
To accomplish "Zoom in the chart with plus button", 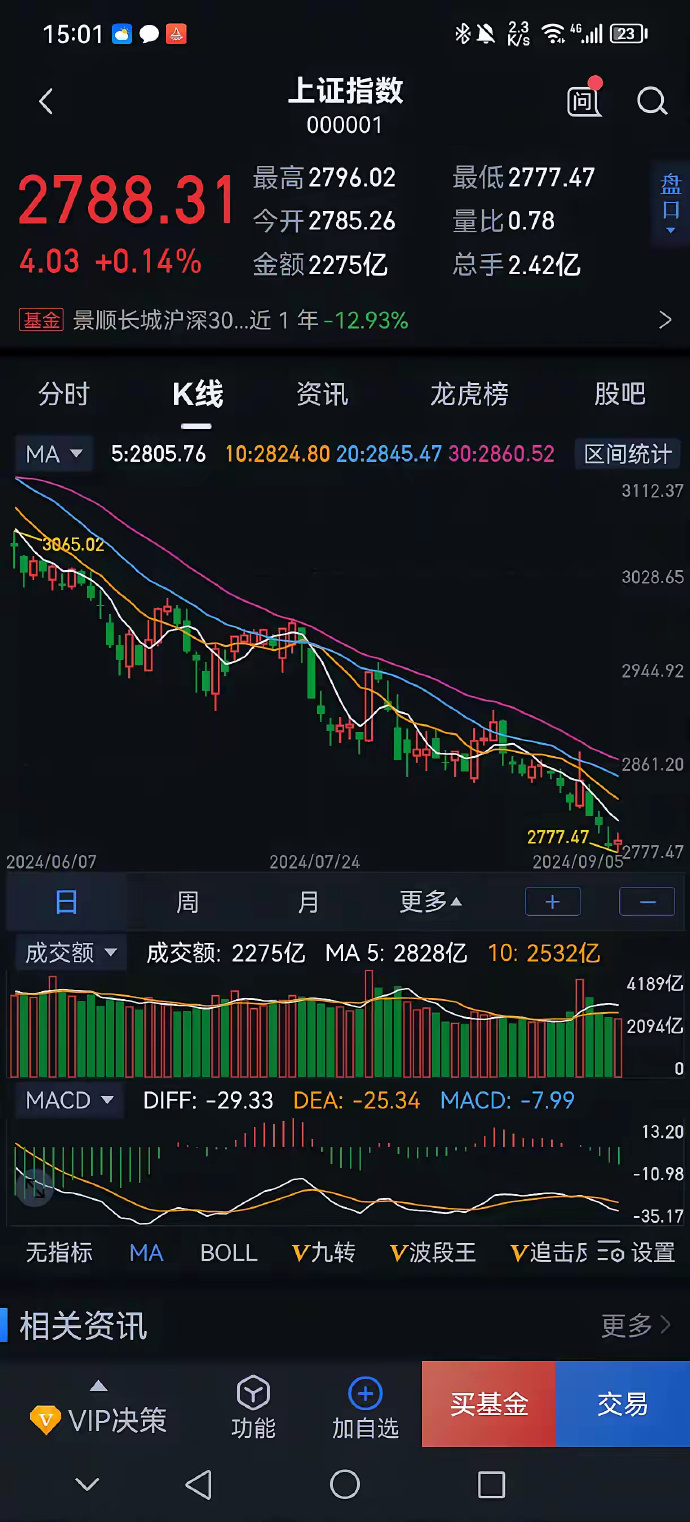I will coord(552,902).
